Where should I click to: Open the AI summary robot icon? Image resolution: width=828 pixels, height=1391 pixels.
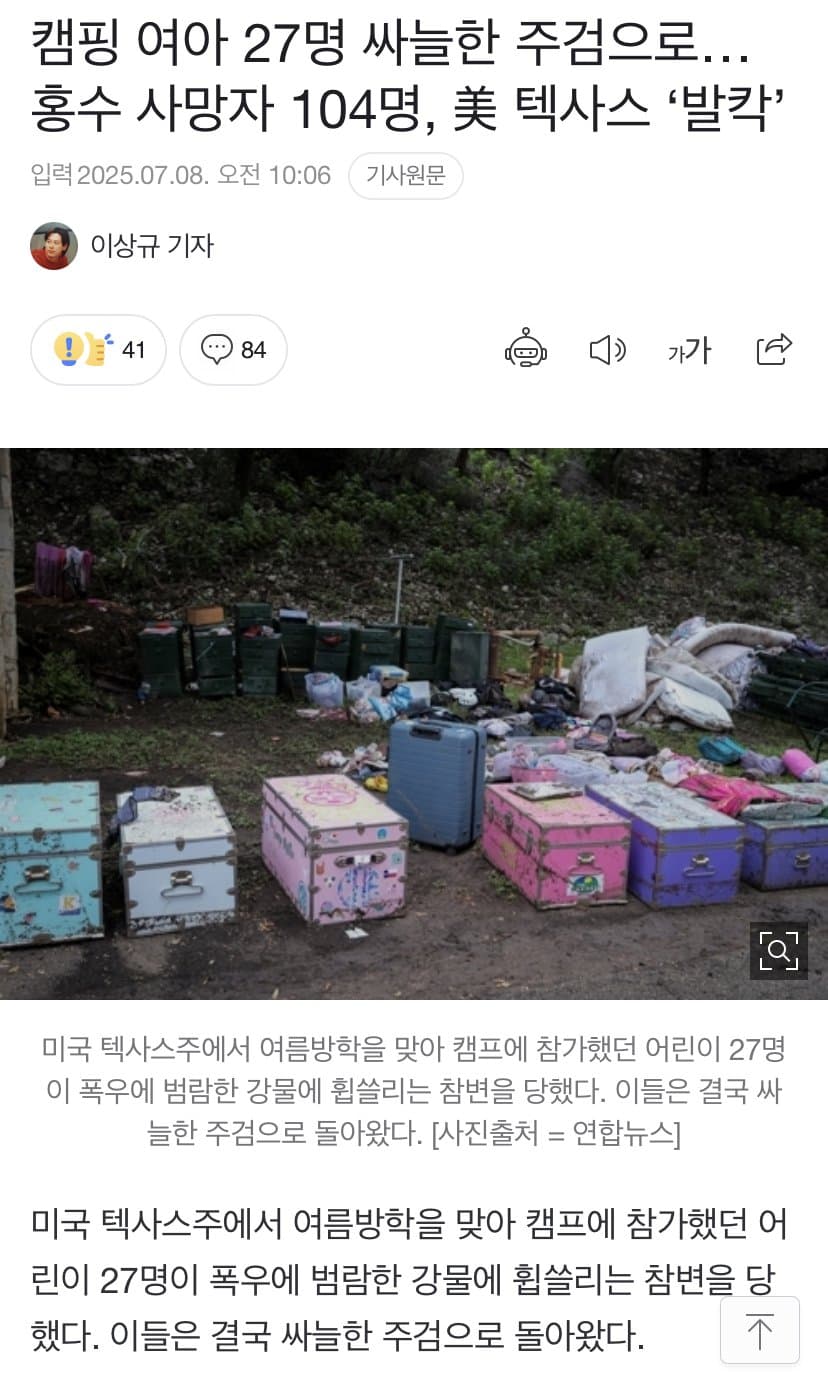(526, 349)
